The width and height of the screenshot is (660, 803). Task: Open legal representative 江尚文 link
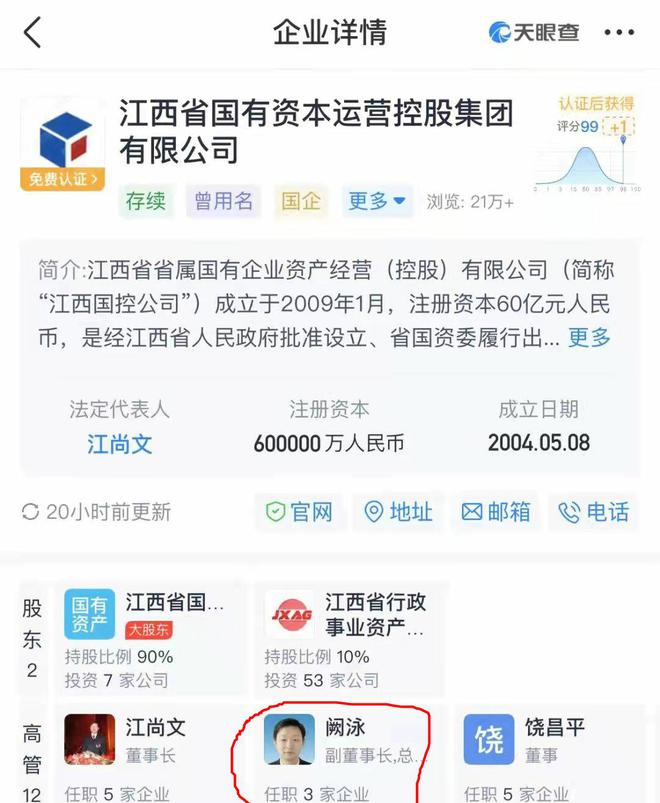[x=120, y=443]
